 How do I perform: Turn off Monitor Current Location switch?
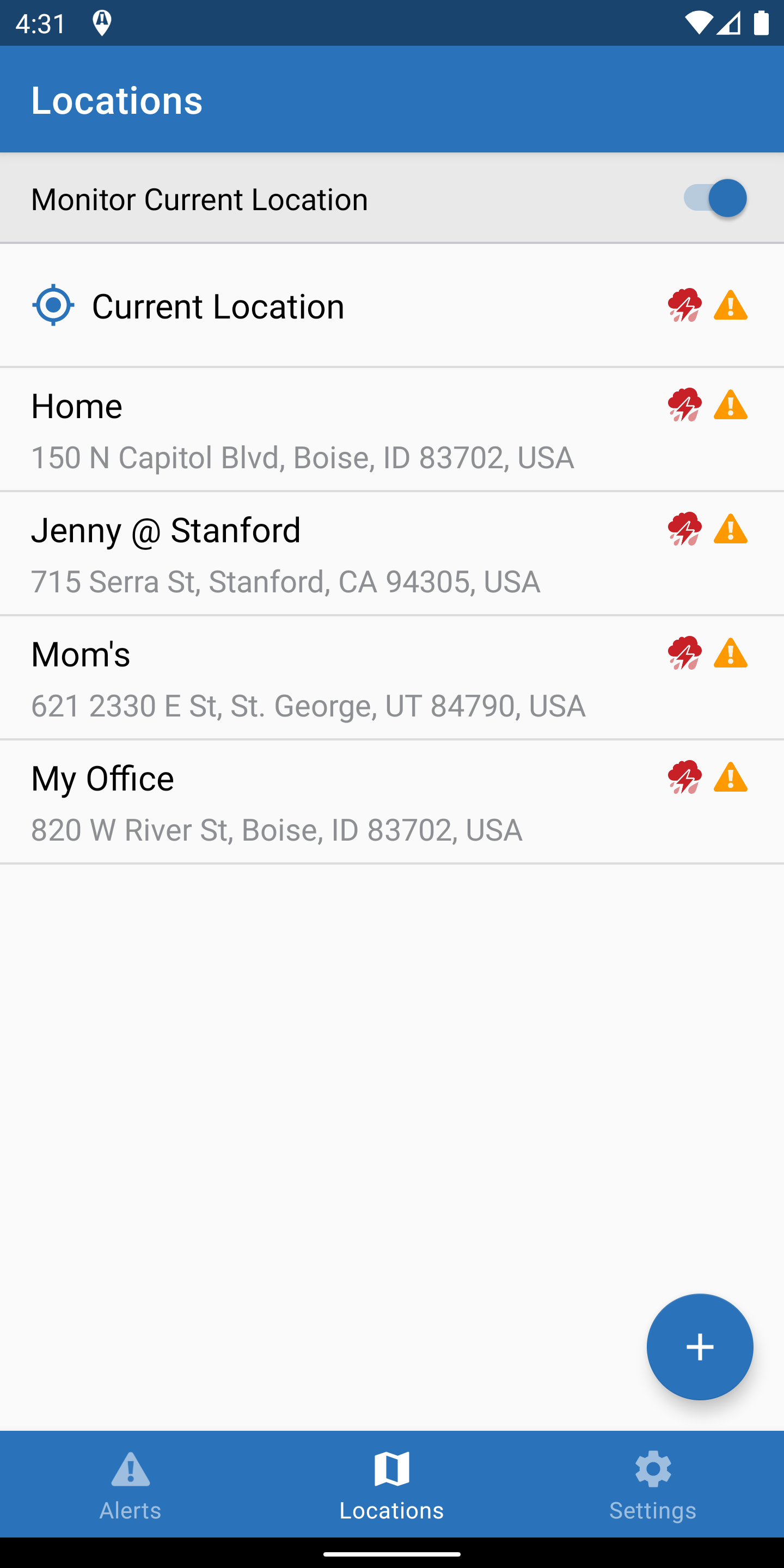(715, 198)
